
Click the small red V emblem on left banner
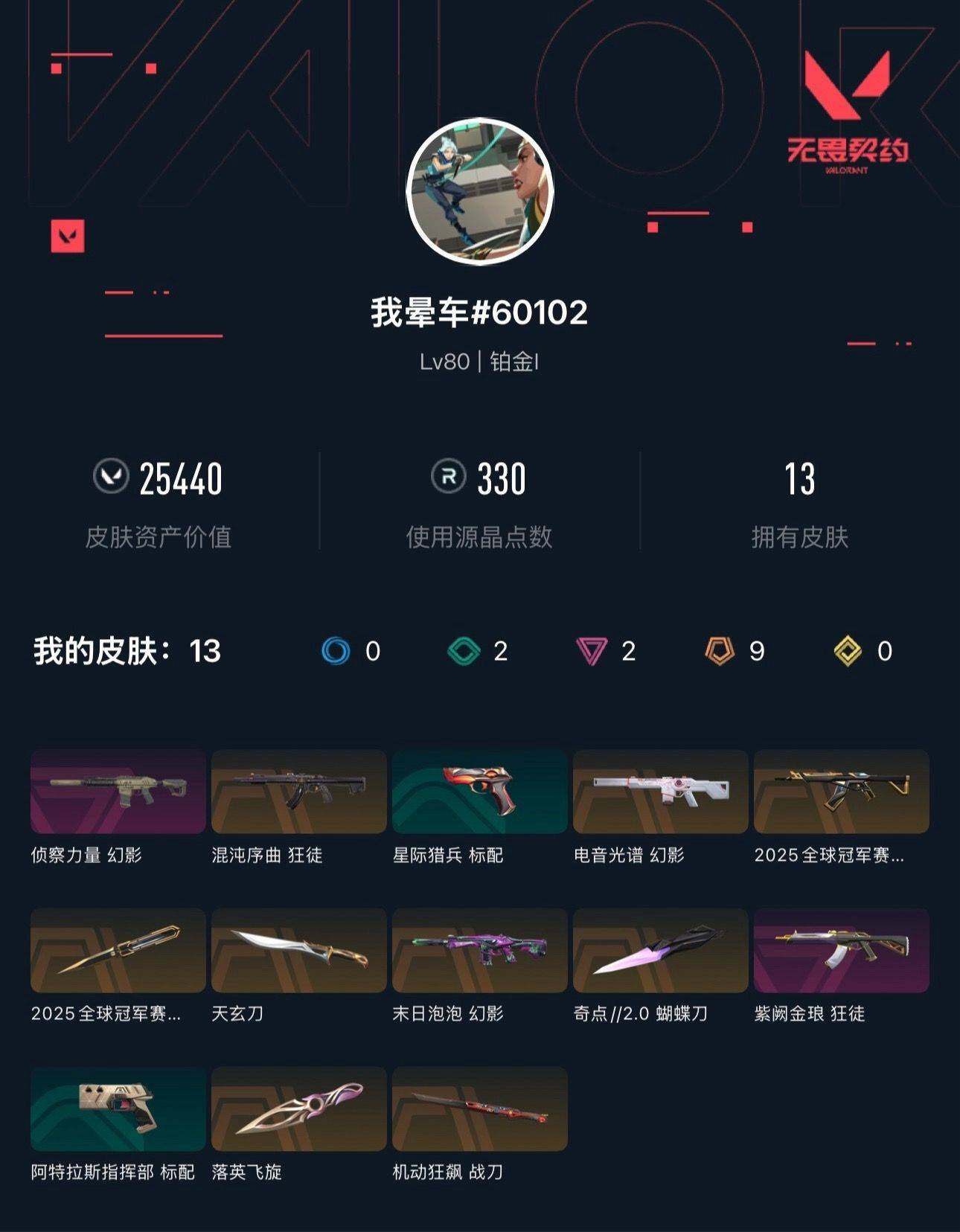coord(65,234)
